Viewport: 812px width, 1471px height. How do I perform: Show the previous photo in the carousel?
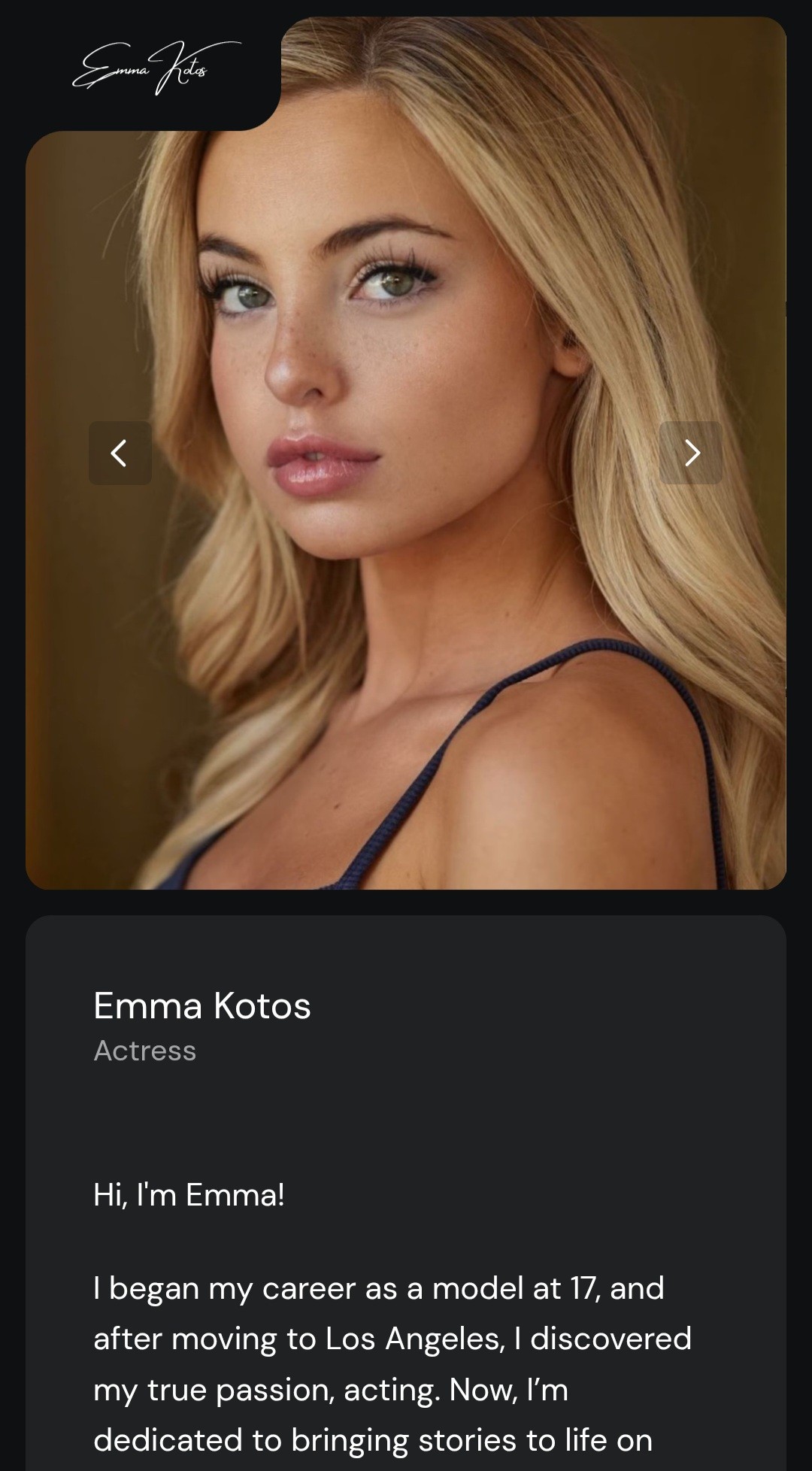coord(120,453)
